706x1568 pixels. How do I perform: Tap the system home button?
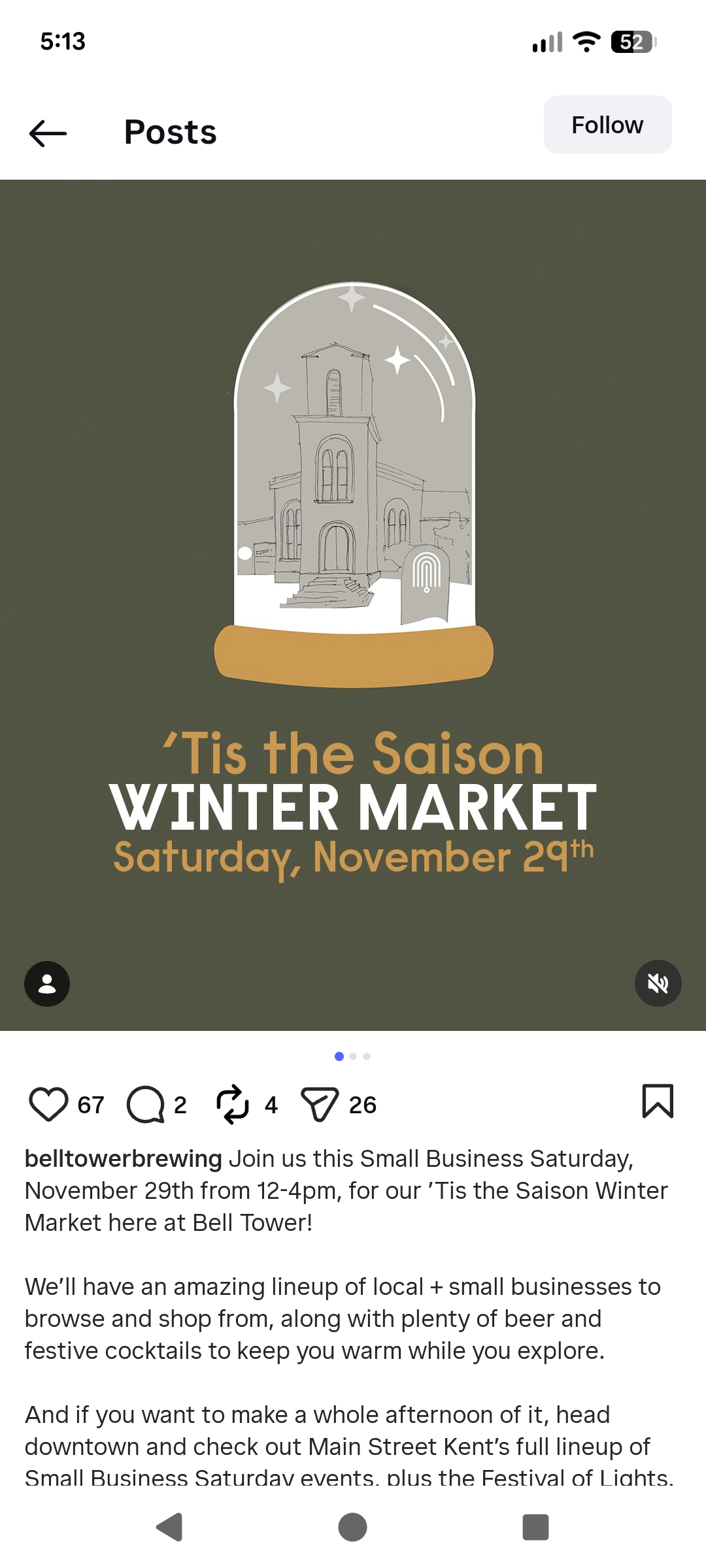[352, 1527]
